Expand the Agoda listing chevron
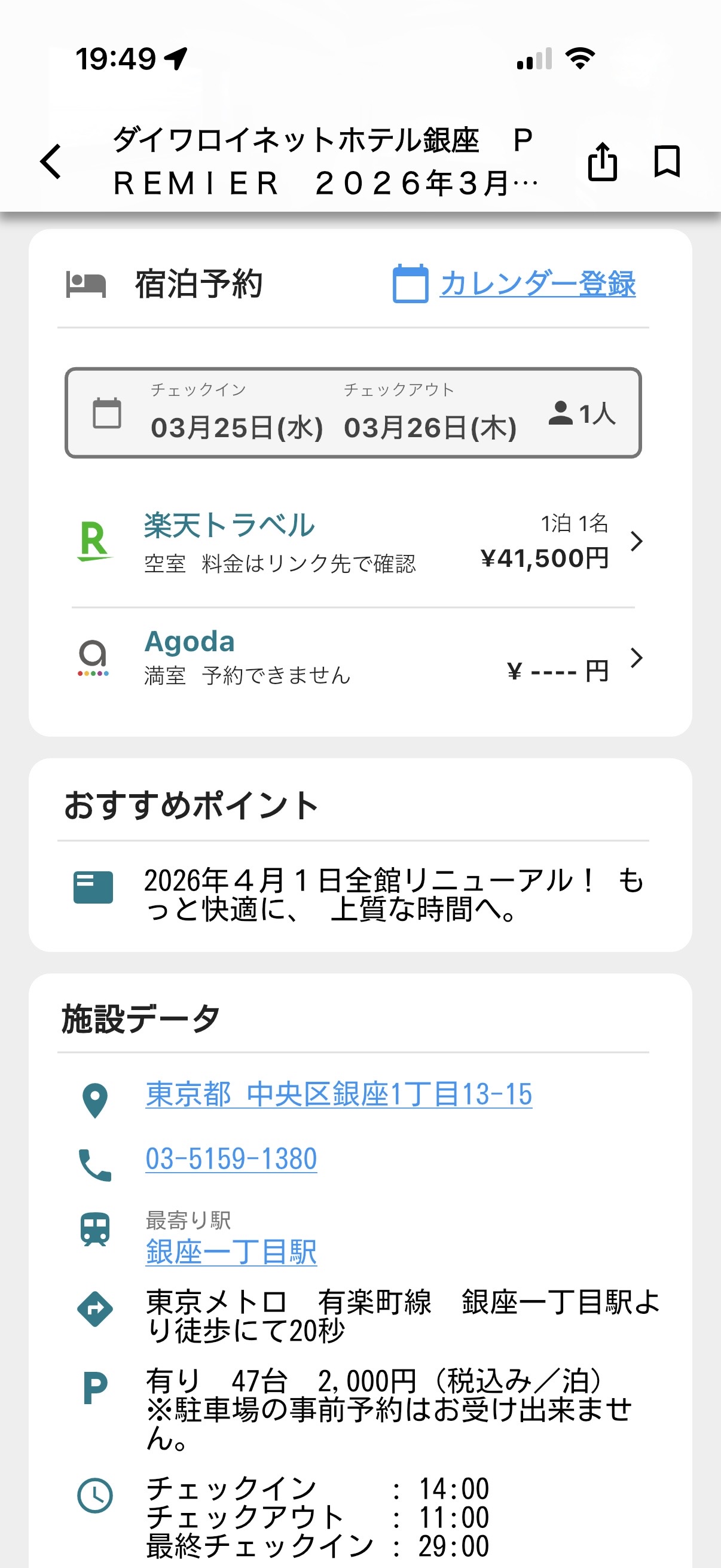 (x=637, y=658)
